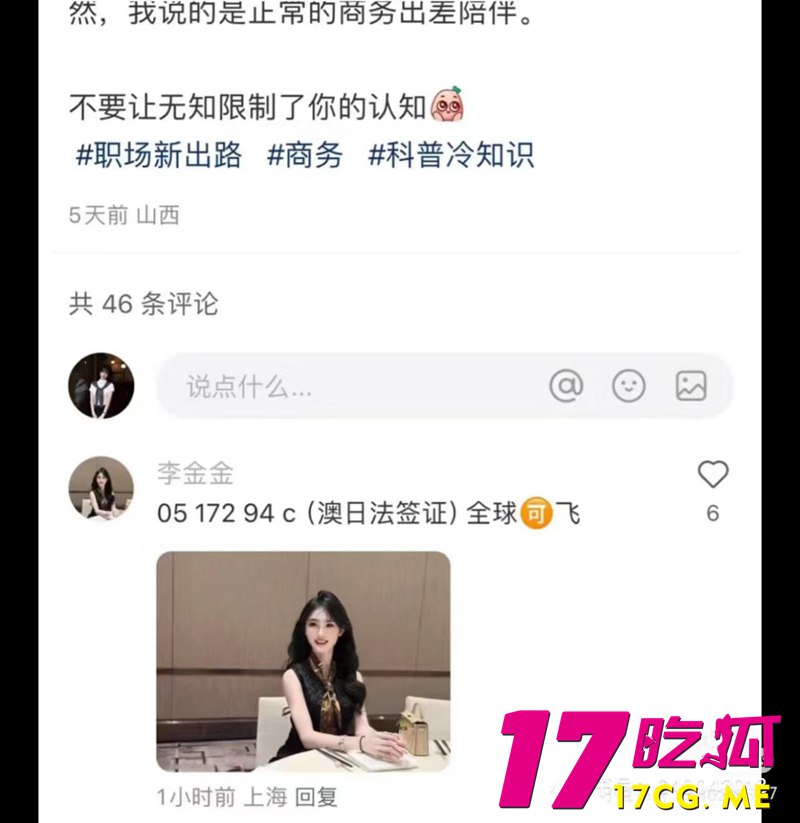Like 李金金's comment

[x=713, y=474]
